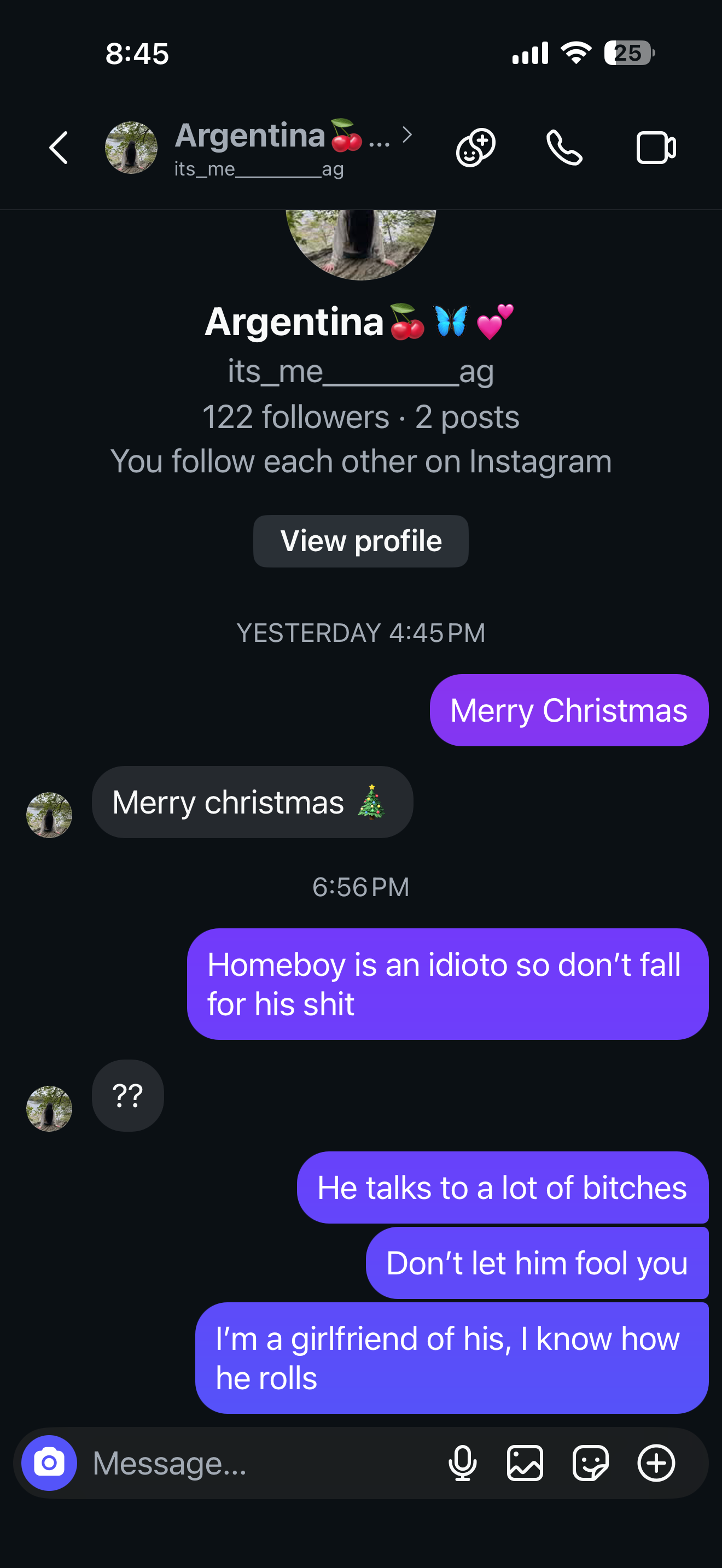Open the photo gallery picker
This screenshot has width=722, height=1568.
click(x=525, y=1464)
